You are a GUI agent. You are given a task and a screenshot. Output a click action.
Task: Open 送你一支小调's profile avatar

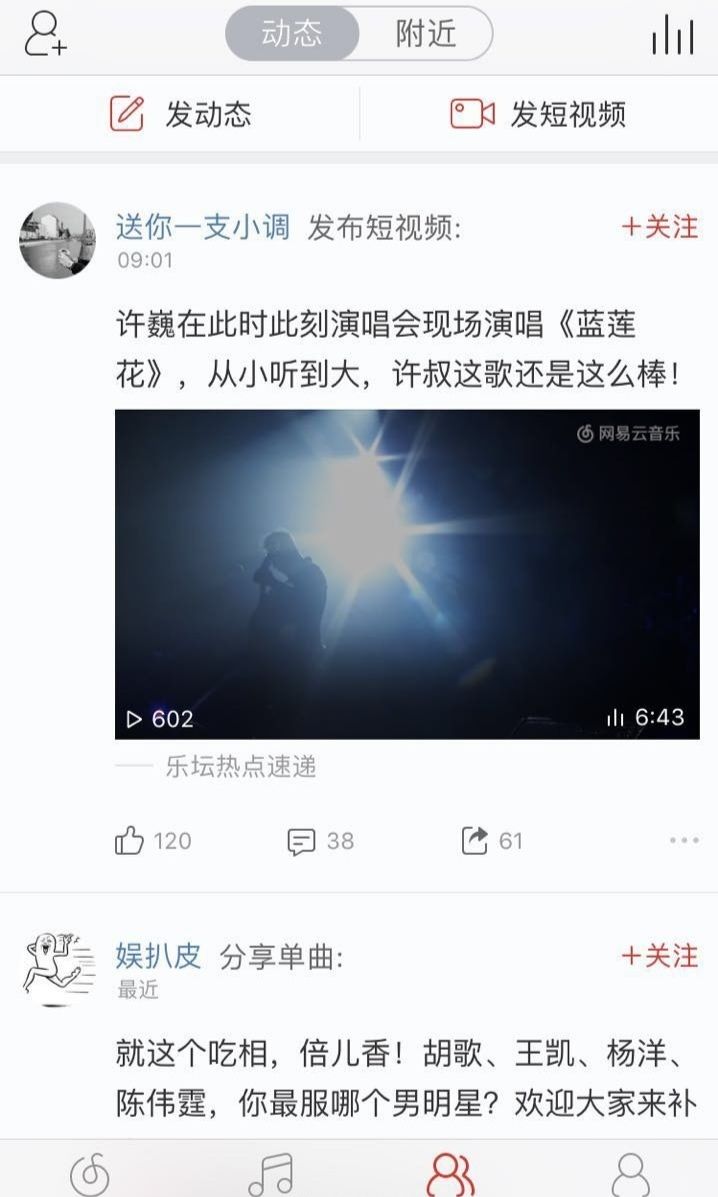pyautogui.click(x=58, y=240)
